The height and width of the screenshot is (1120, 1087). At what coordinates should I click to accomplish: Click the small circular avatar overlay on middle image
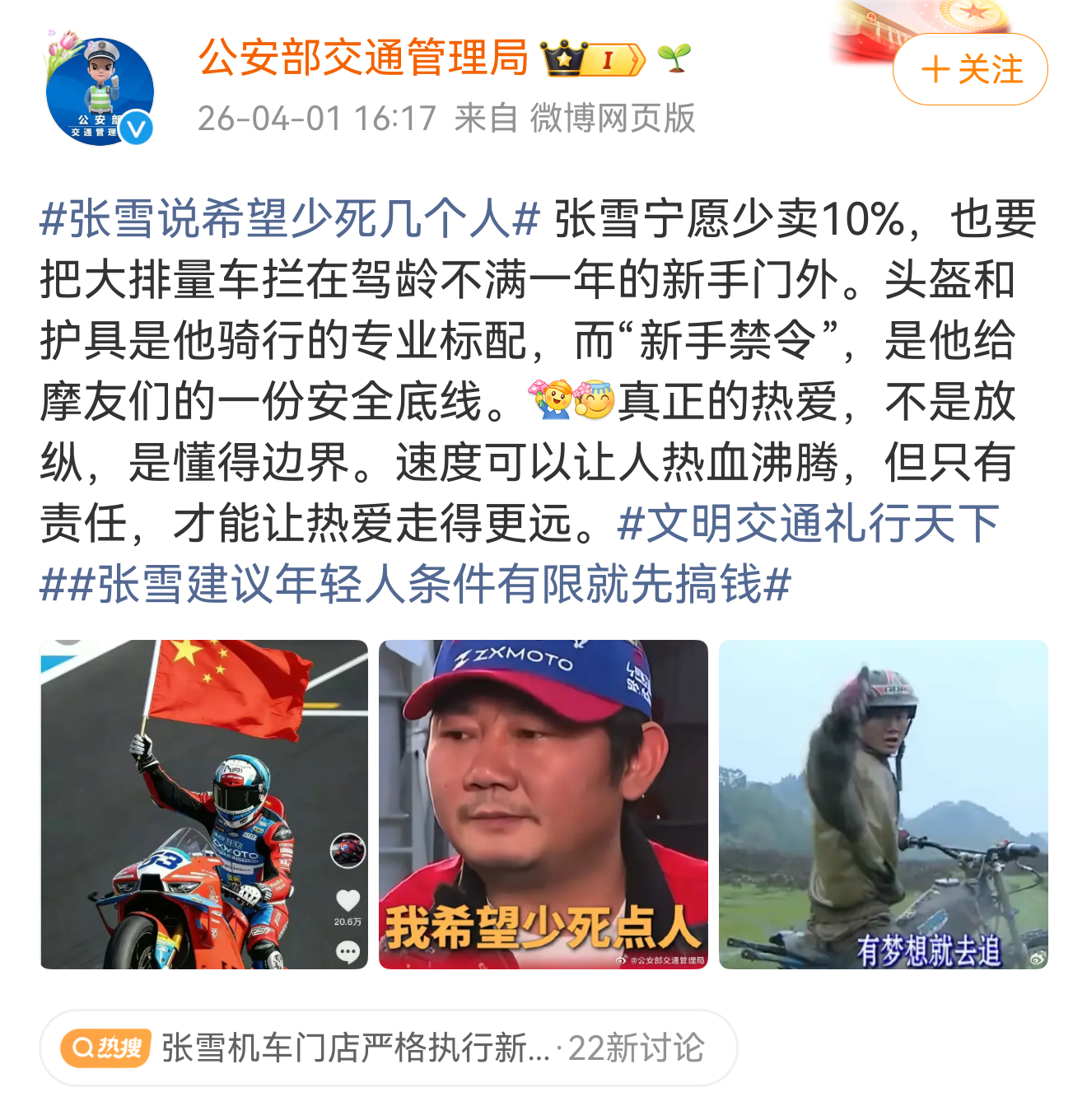(x=348, y=851)
